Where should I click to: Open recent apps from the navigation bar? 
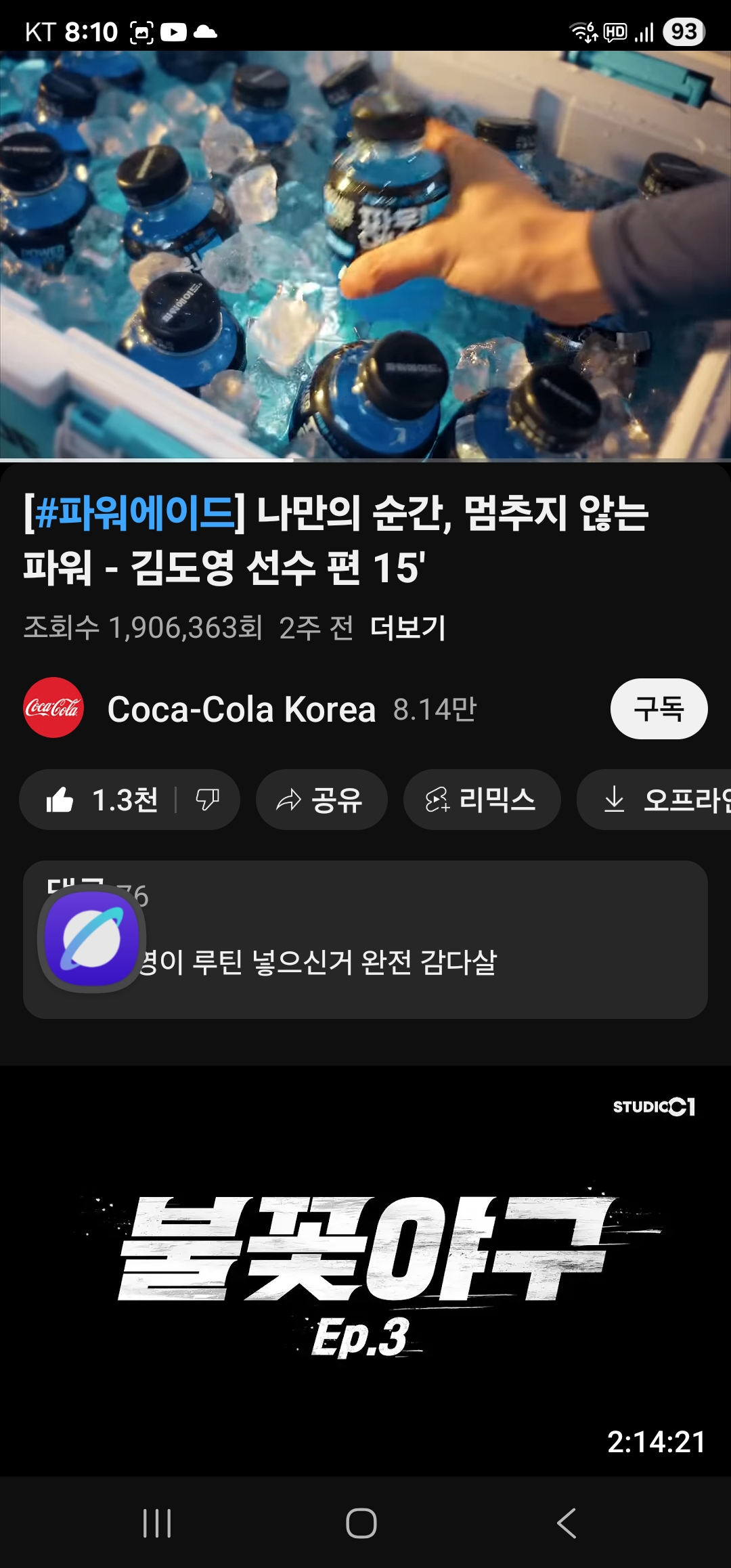coord(157,1523)
